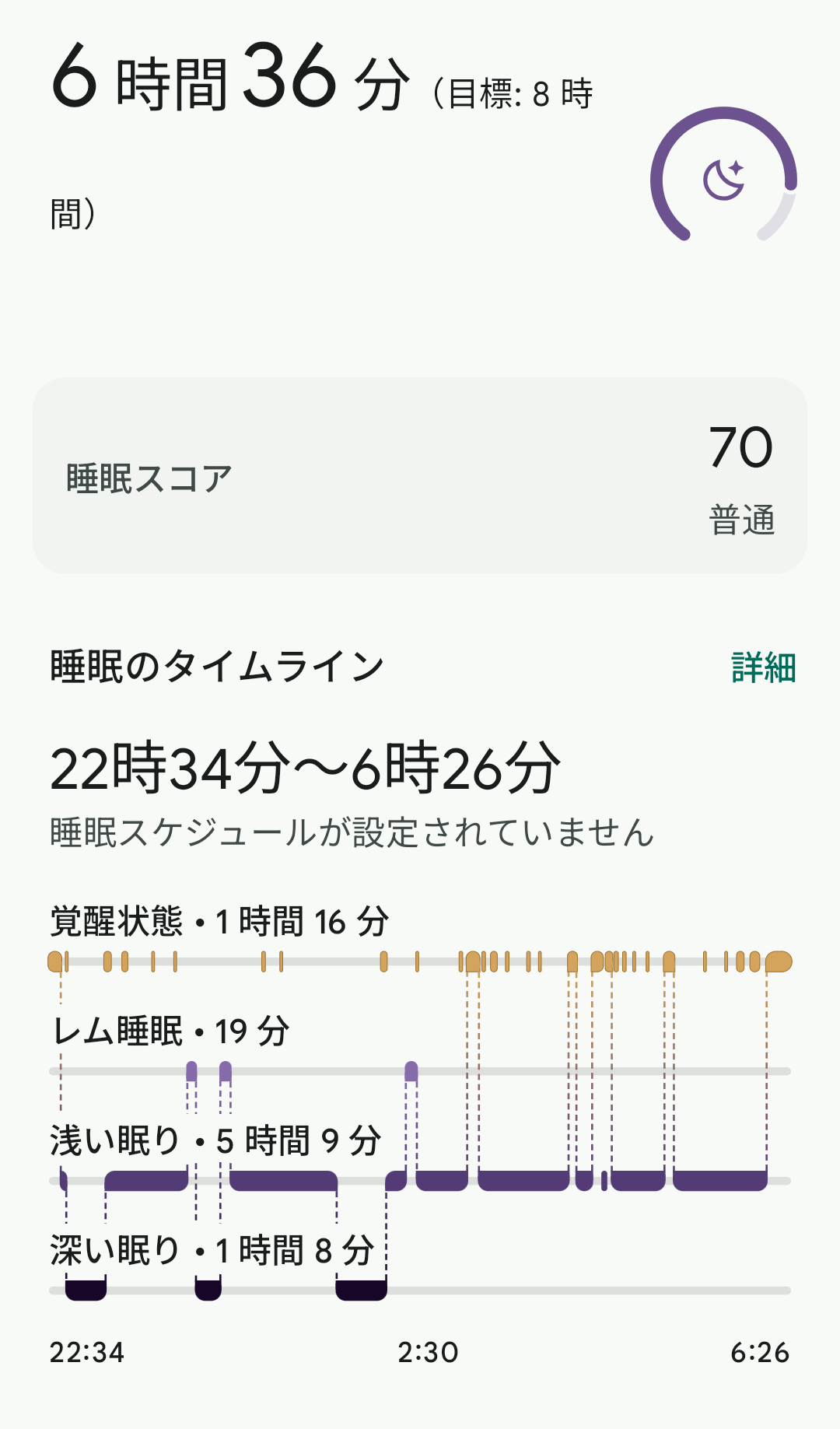Open the 詳細 link for the sleep timeline

pos(763,668)
